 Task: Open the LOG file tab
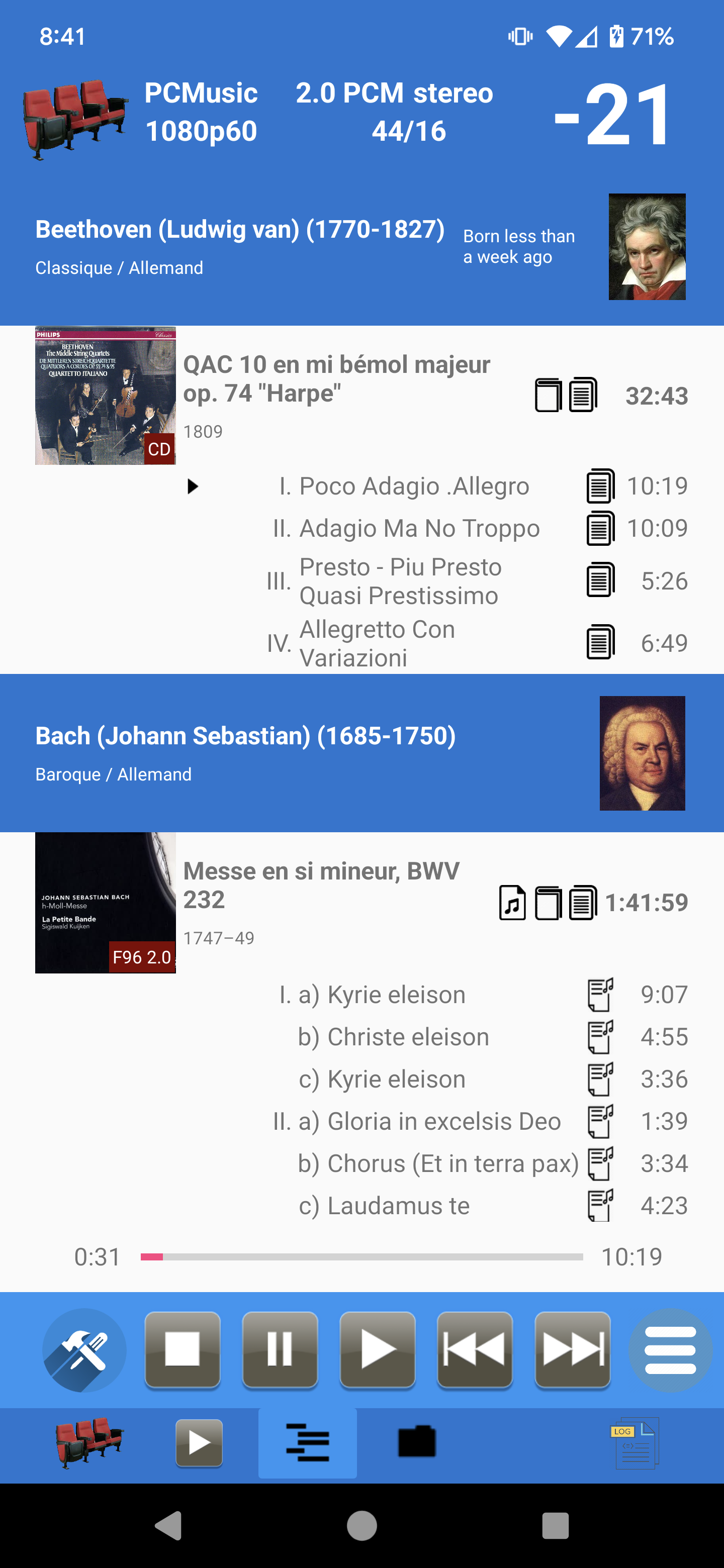635,1442
